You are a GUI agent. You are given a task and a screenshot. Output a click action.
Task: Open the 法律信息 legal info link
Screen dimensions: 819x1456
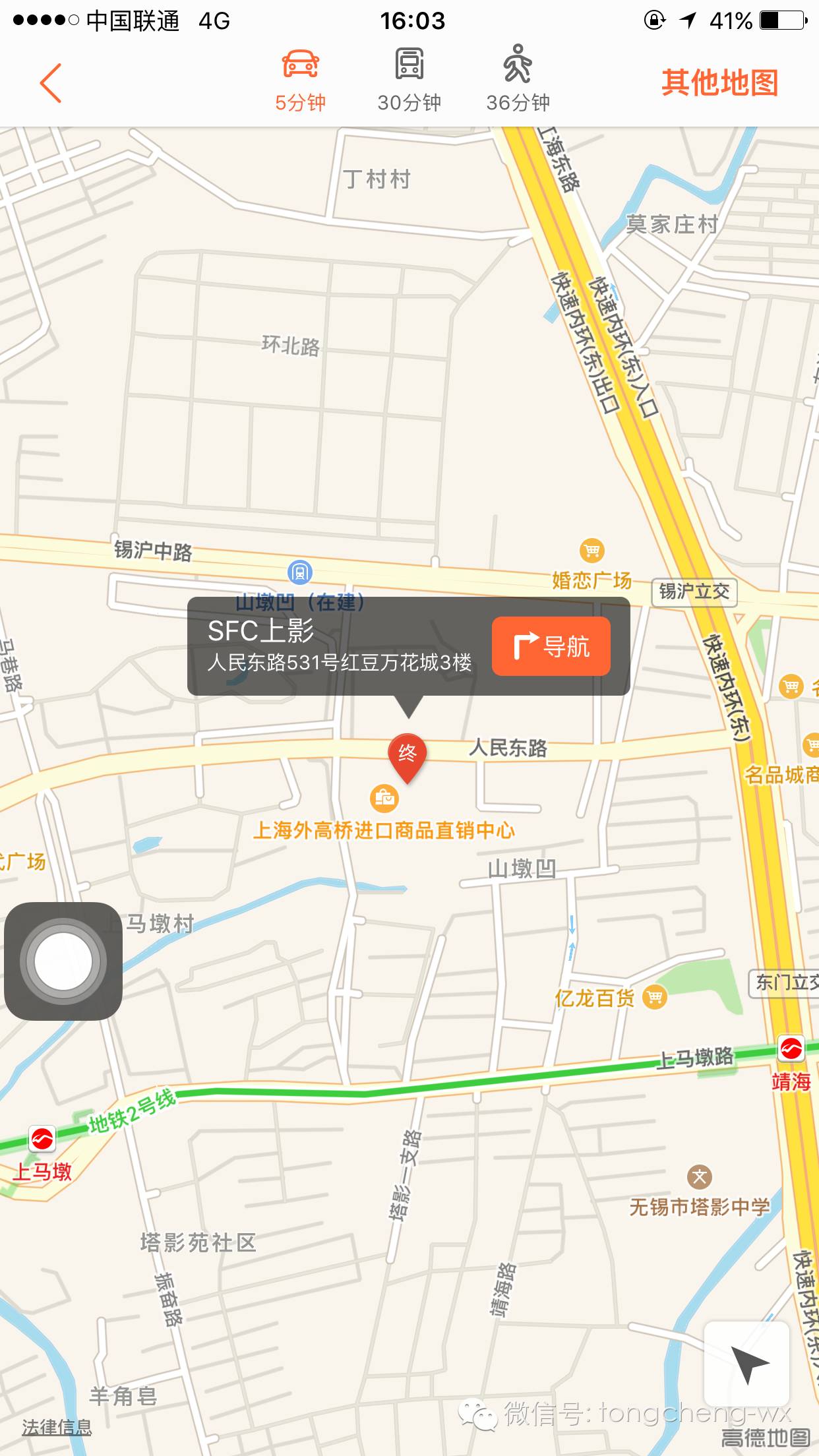point(57,1427)
